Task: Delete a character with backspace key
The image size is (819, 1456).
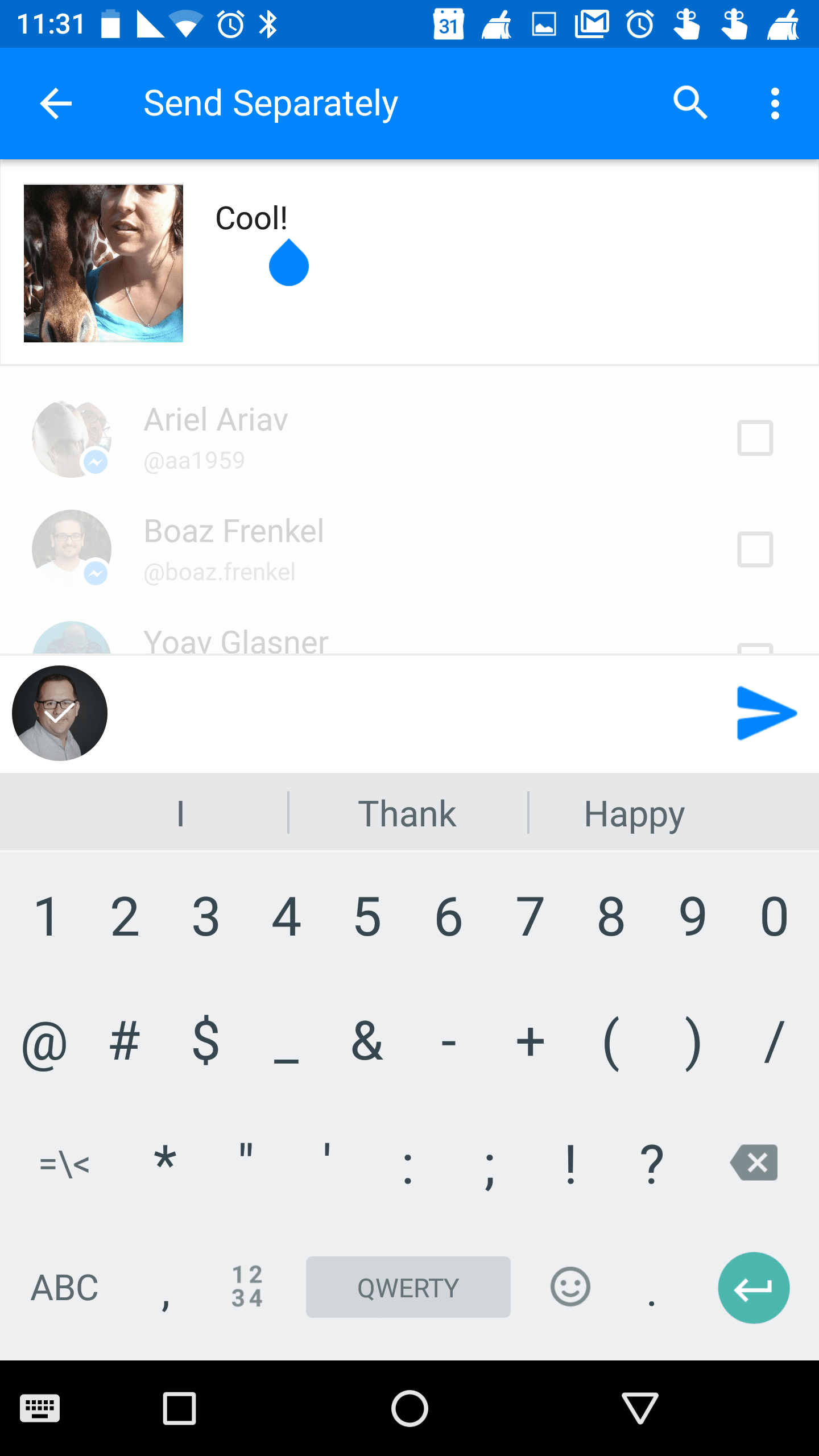Action: [754, 1163]
